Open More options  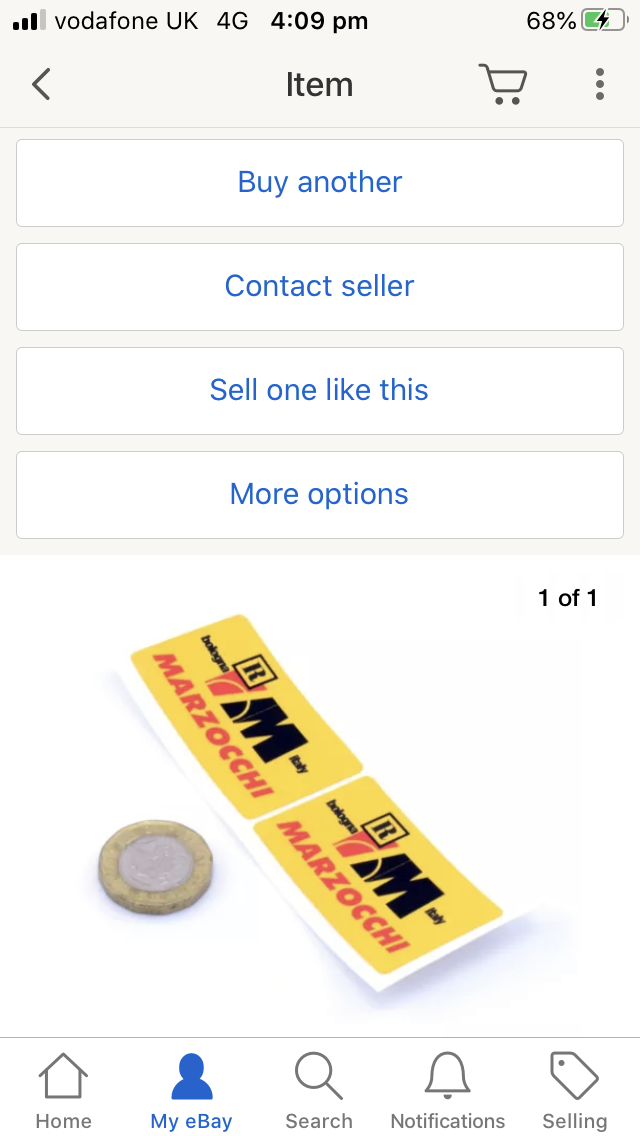(x=320, y=494)
